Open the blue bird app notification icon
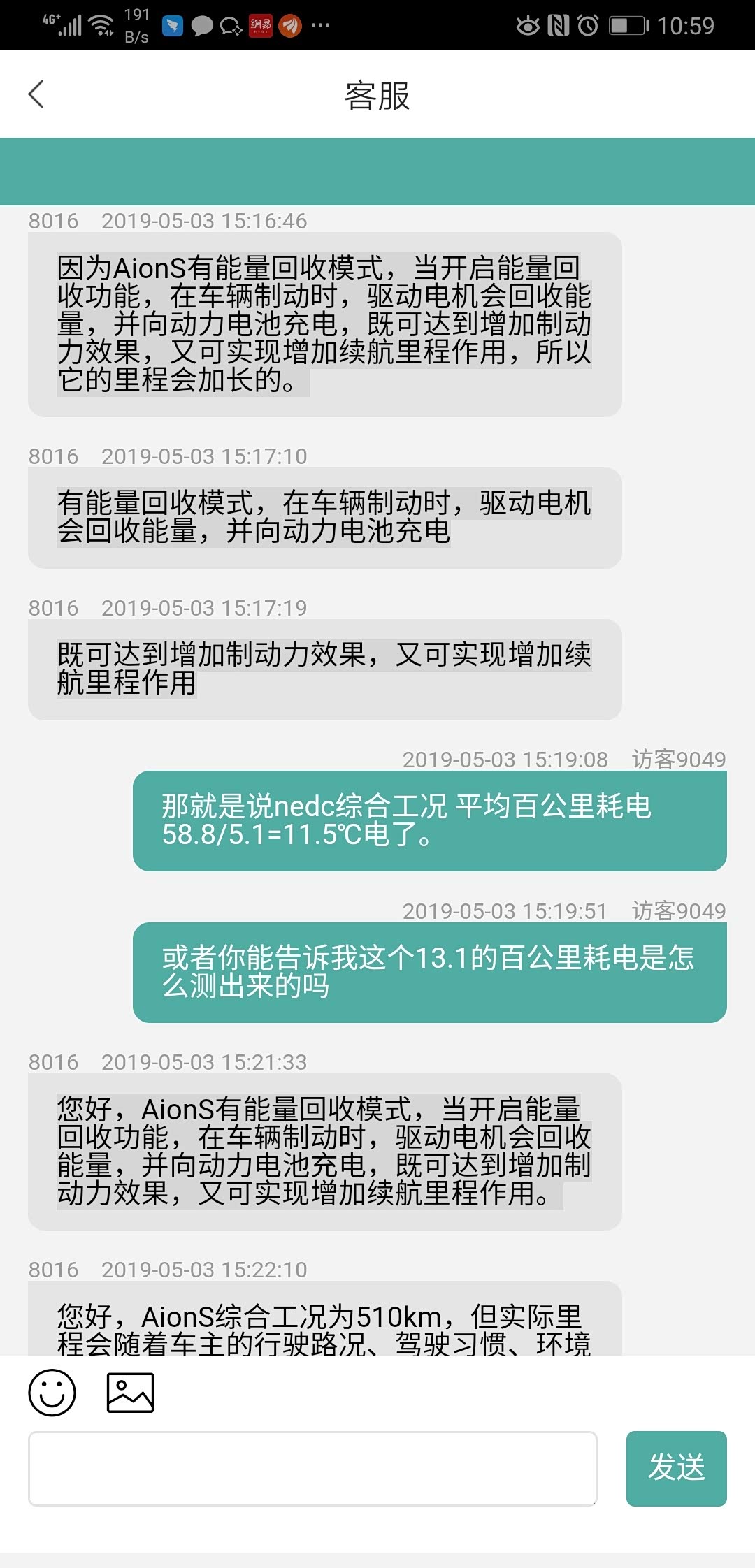 [173, 26]
